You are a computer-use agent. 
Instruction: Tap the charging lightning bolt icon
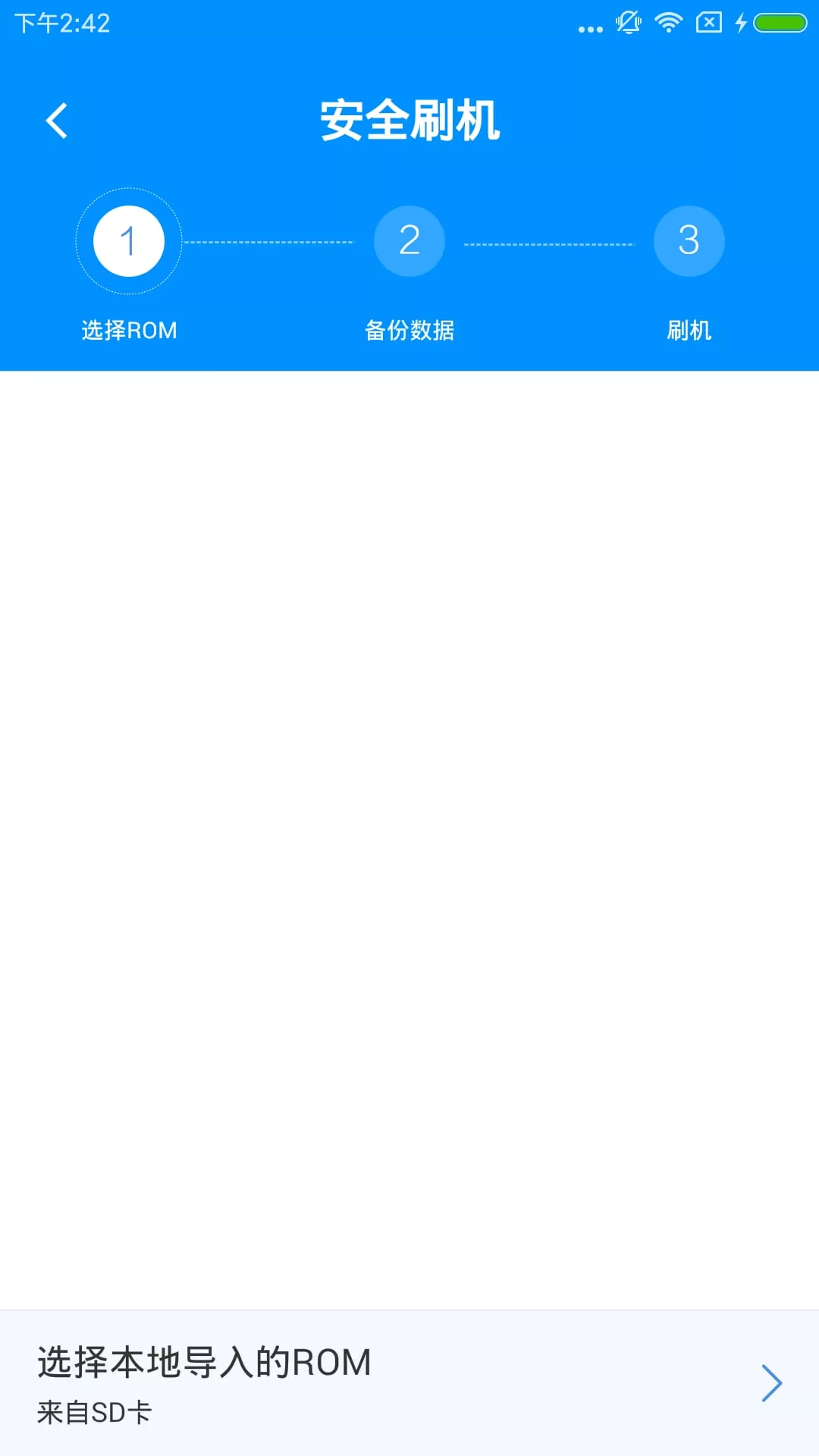pyautogui.click(x=741, y=23)
